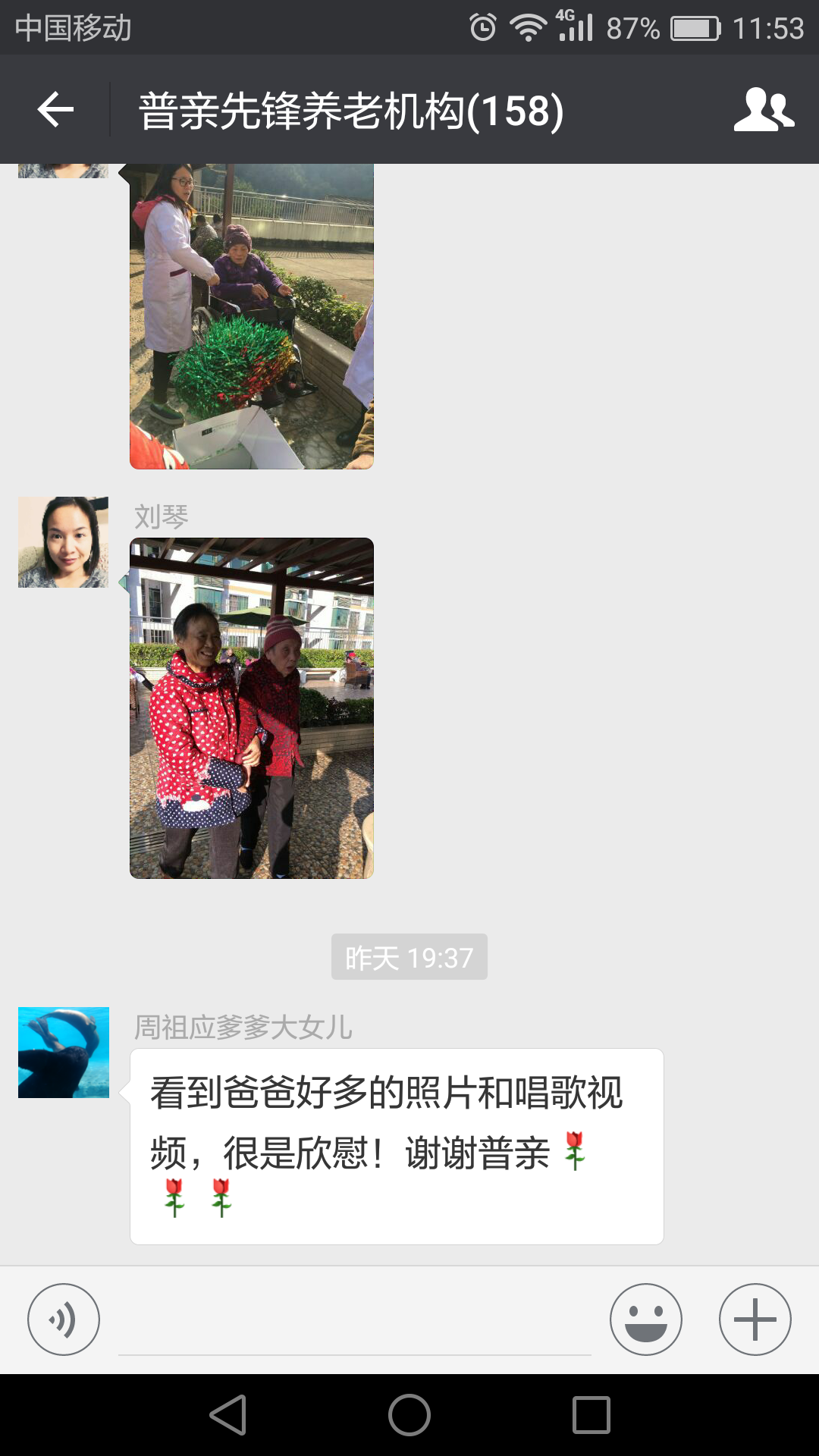Screen dimensions: 819x1456
Task: Open group members info icon
Action: pos(764,110)
